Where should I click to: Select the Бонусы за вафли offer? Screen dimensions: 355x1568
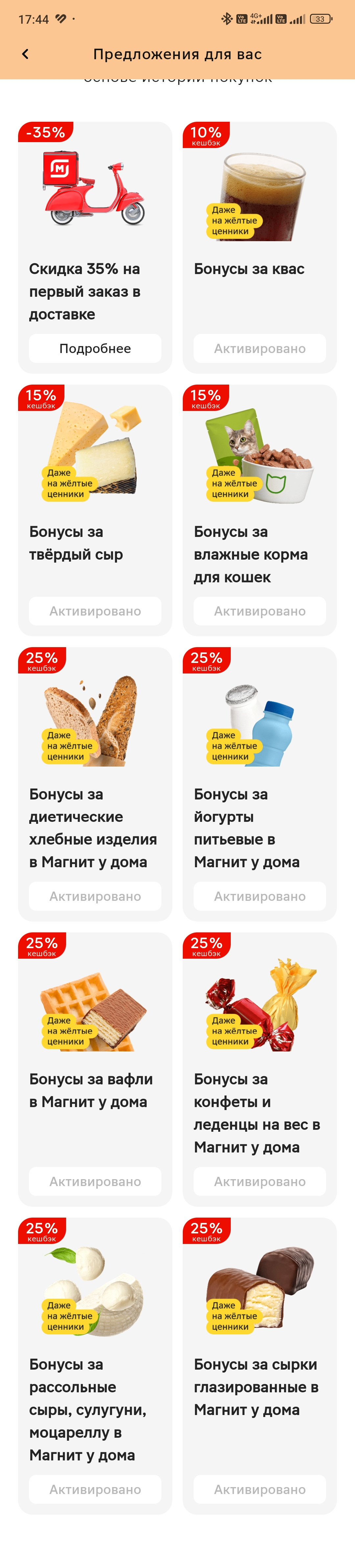95,1069
